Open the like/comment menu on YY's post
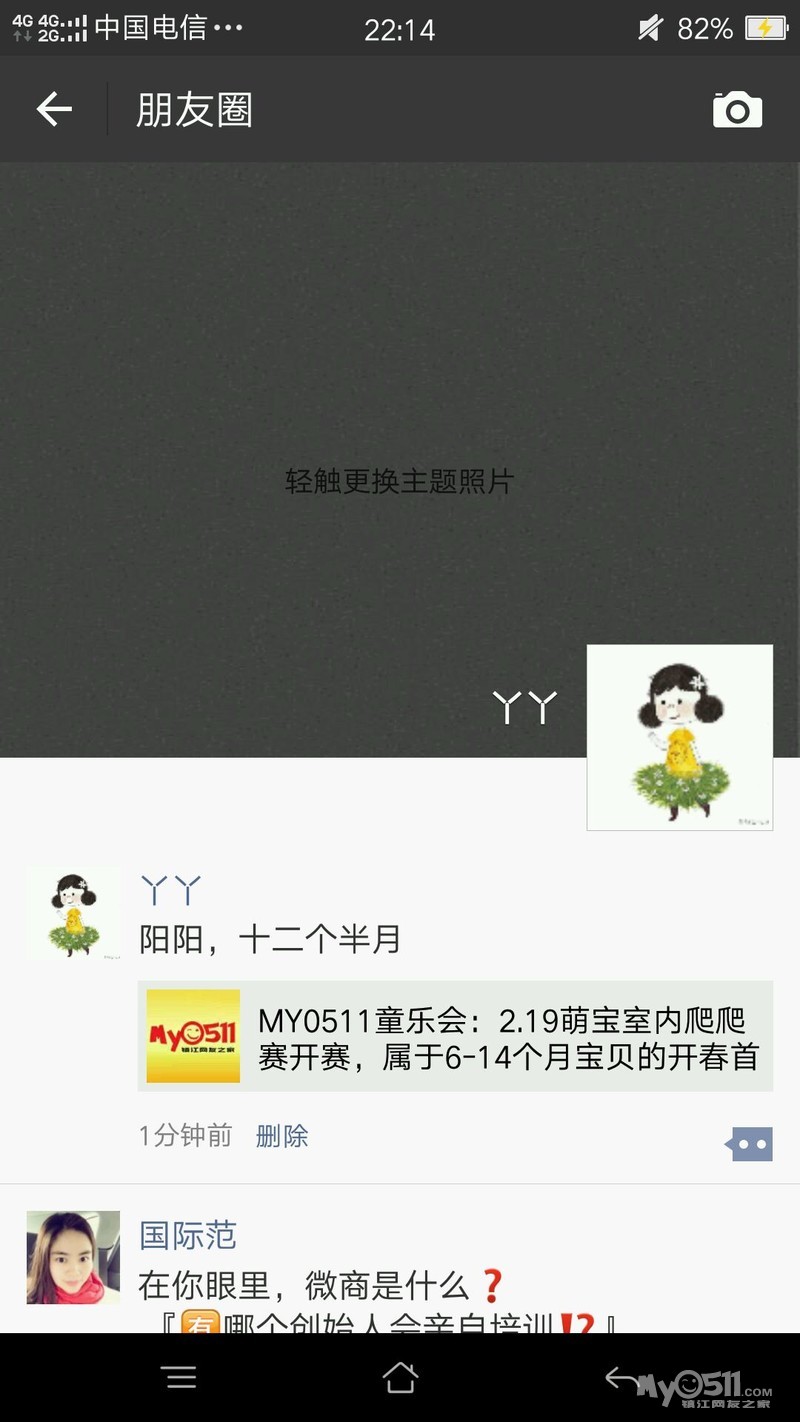This screenshot has height=1422, width=800. [750, 1144]
